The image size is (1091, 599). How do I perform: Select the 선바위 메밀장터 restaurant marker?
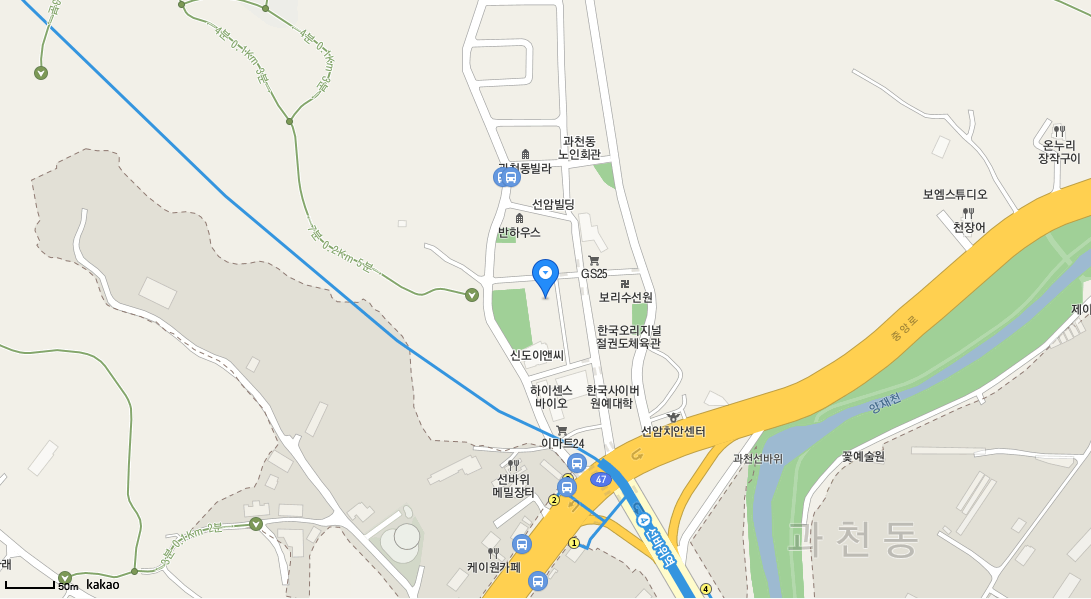(x=514, y=464)
